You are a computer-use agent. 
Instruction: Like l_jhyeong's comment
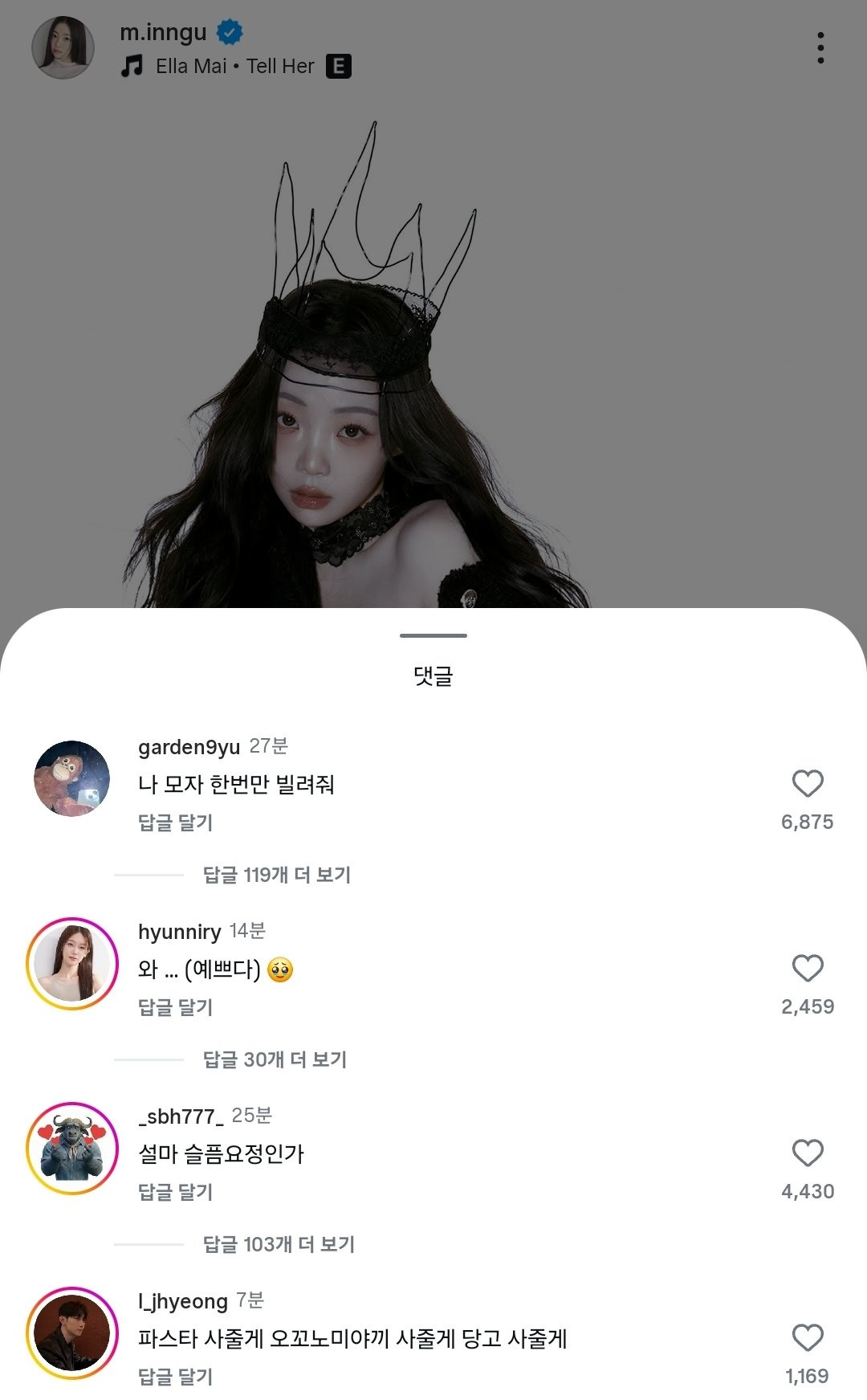[x=808, y=1338]
